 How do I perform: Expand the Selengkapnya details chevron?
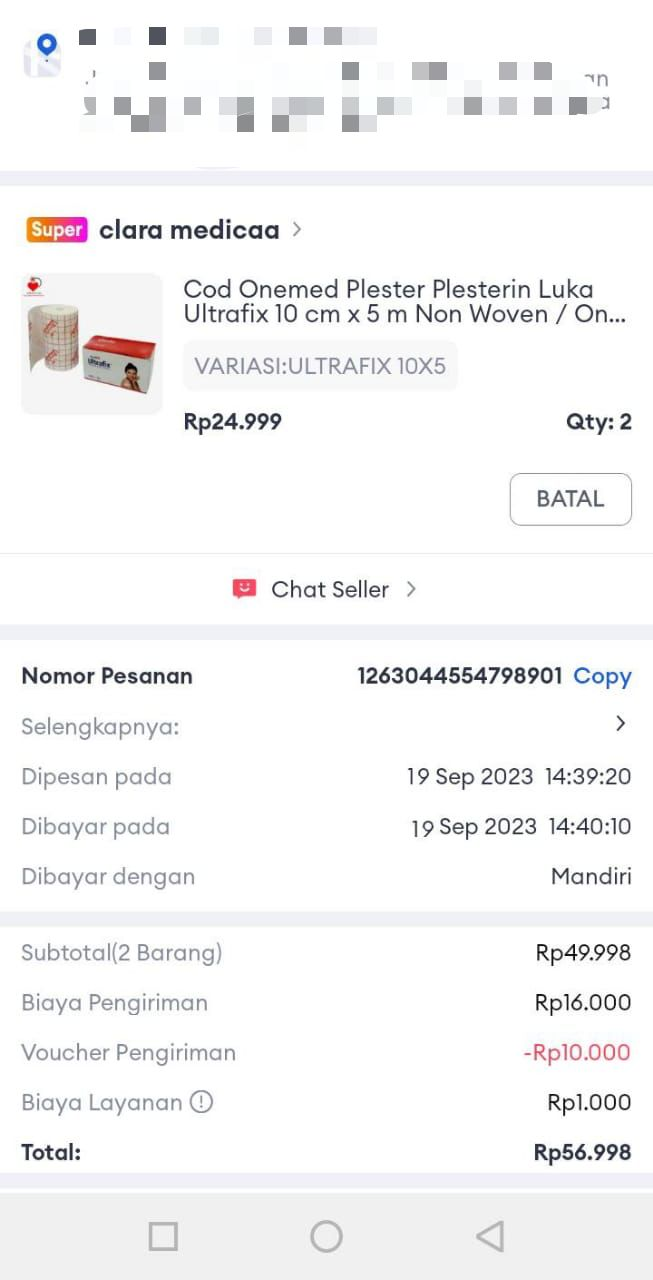pyautogui.click(x=621, y=724)
